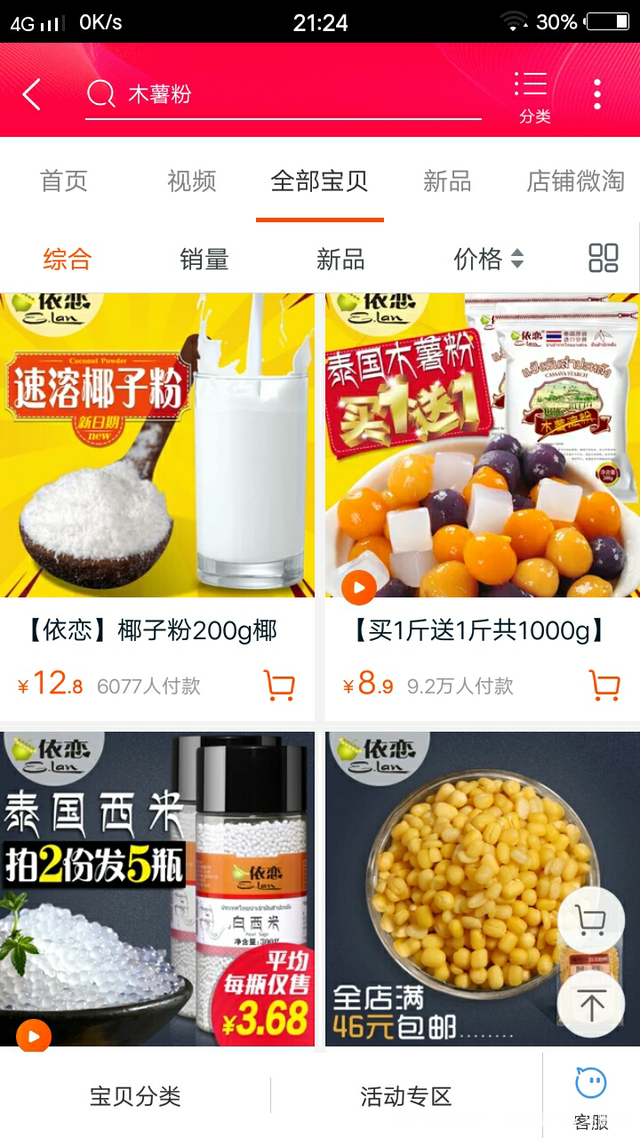
Task: Sort products by 销量
Action: coord(204,259)
